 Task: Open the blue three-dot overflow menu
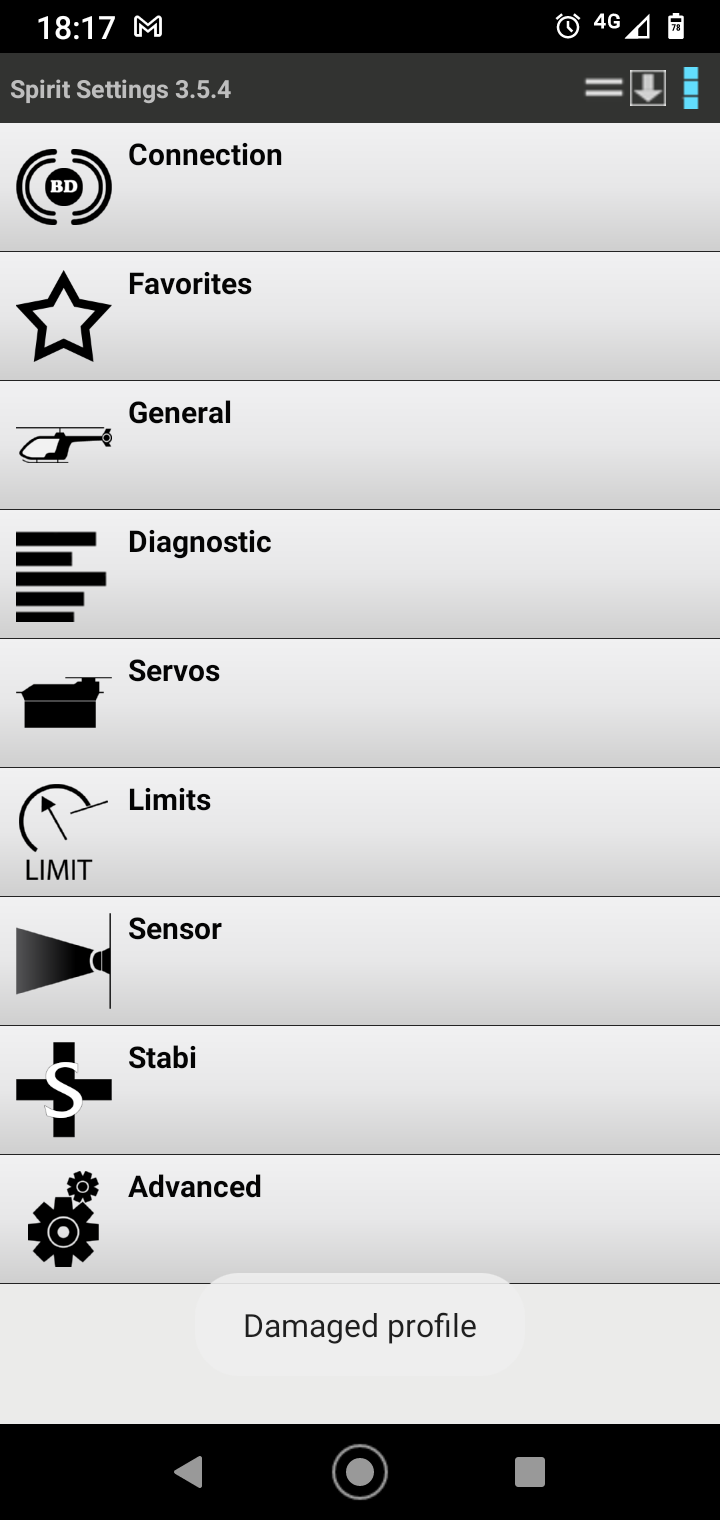click(x=691, y=88)
